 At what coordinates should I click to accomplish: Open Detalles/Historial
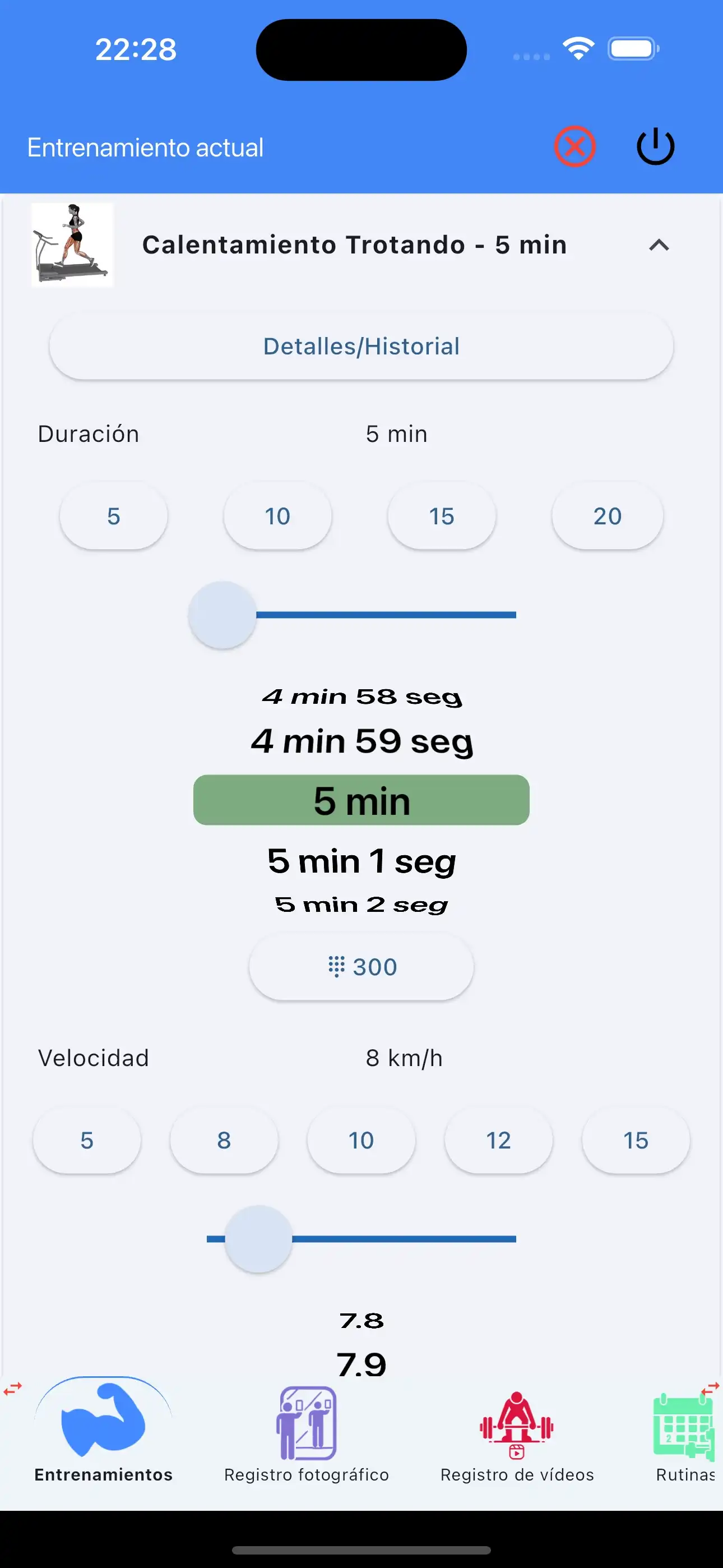coord(361,346)
